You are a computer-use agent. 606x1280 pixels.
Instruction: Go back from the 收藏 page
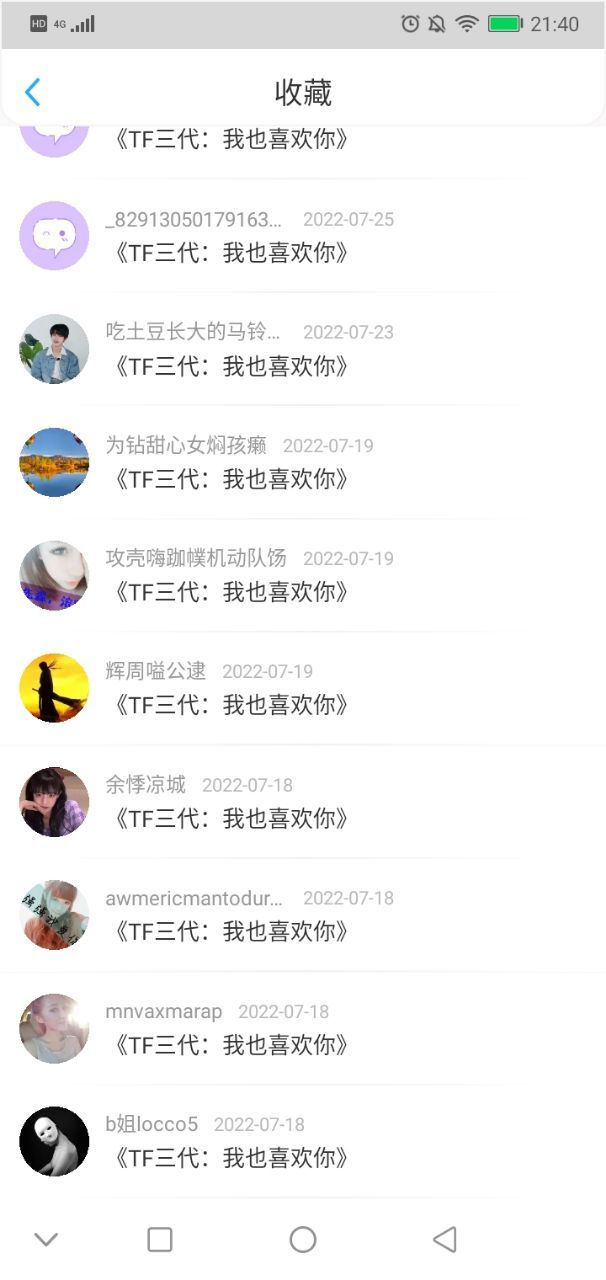33,93
